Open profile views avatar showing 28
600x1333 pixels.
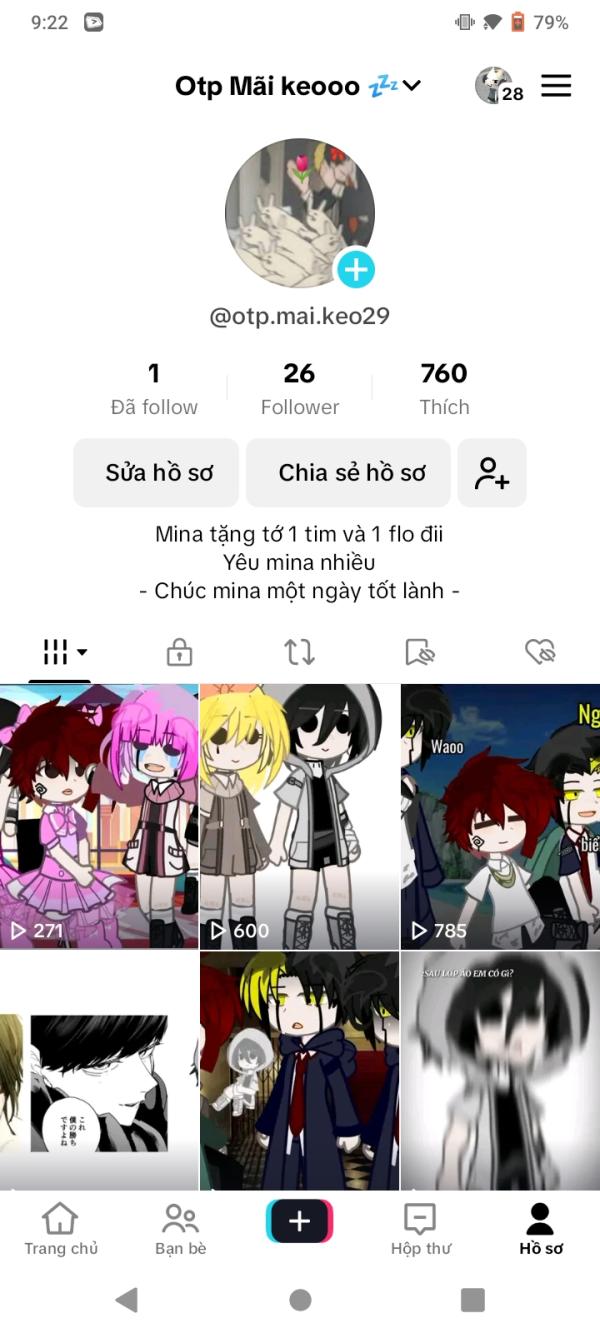point(498,86)
